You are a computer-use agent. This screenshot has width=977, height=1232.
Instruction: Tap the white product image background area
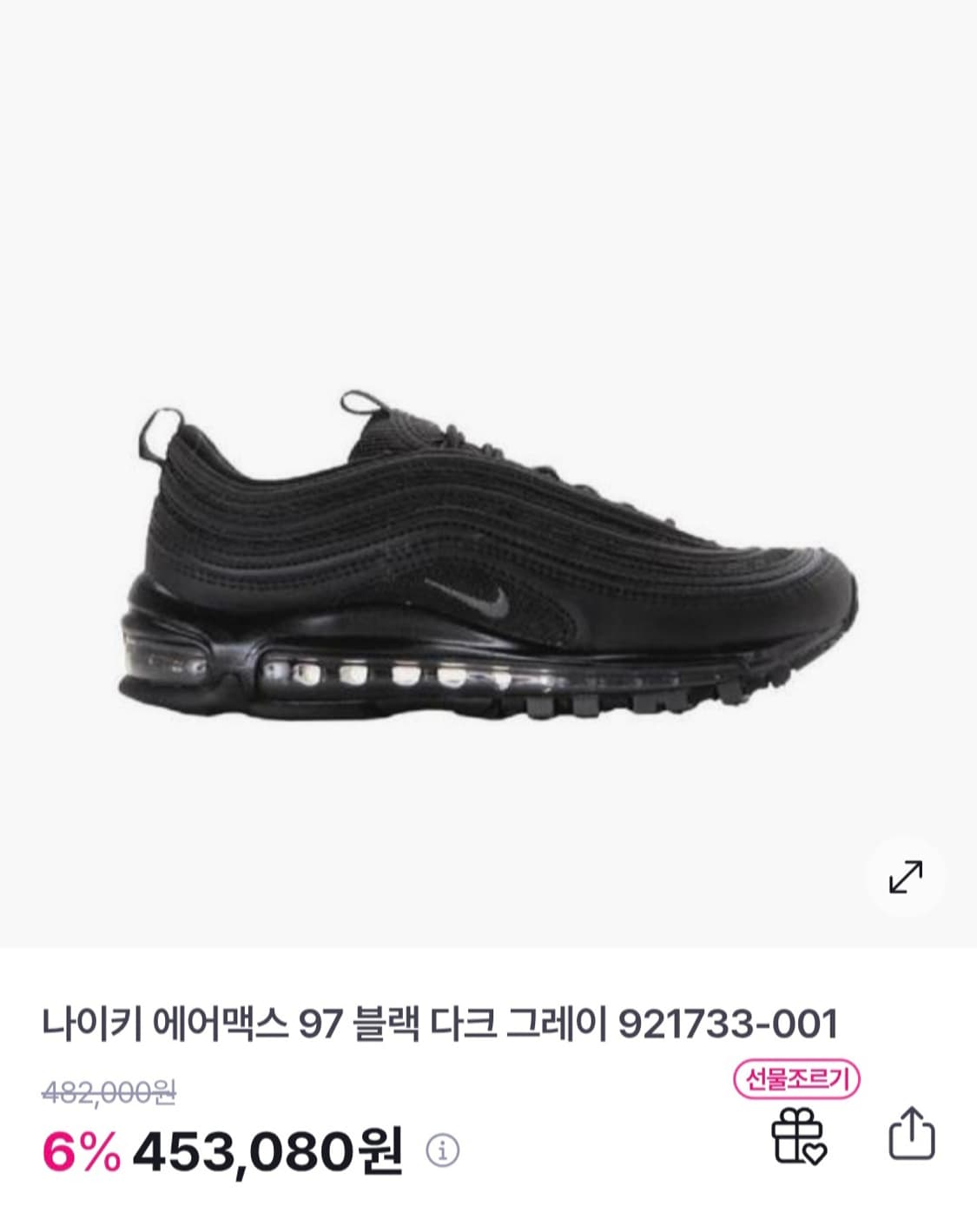(x=486, y=217)
